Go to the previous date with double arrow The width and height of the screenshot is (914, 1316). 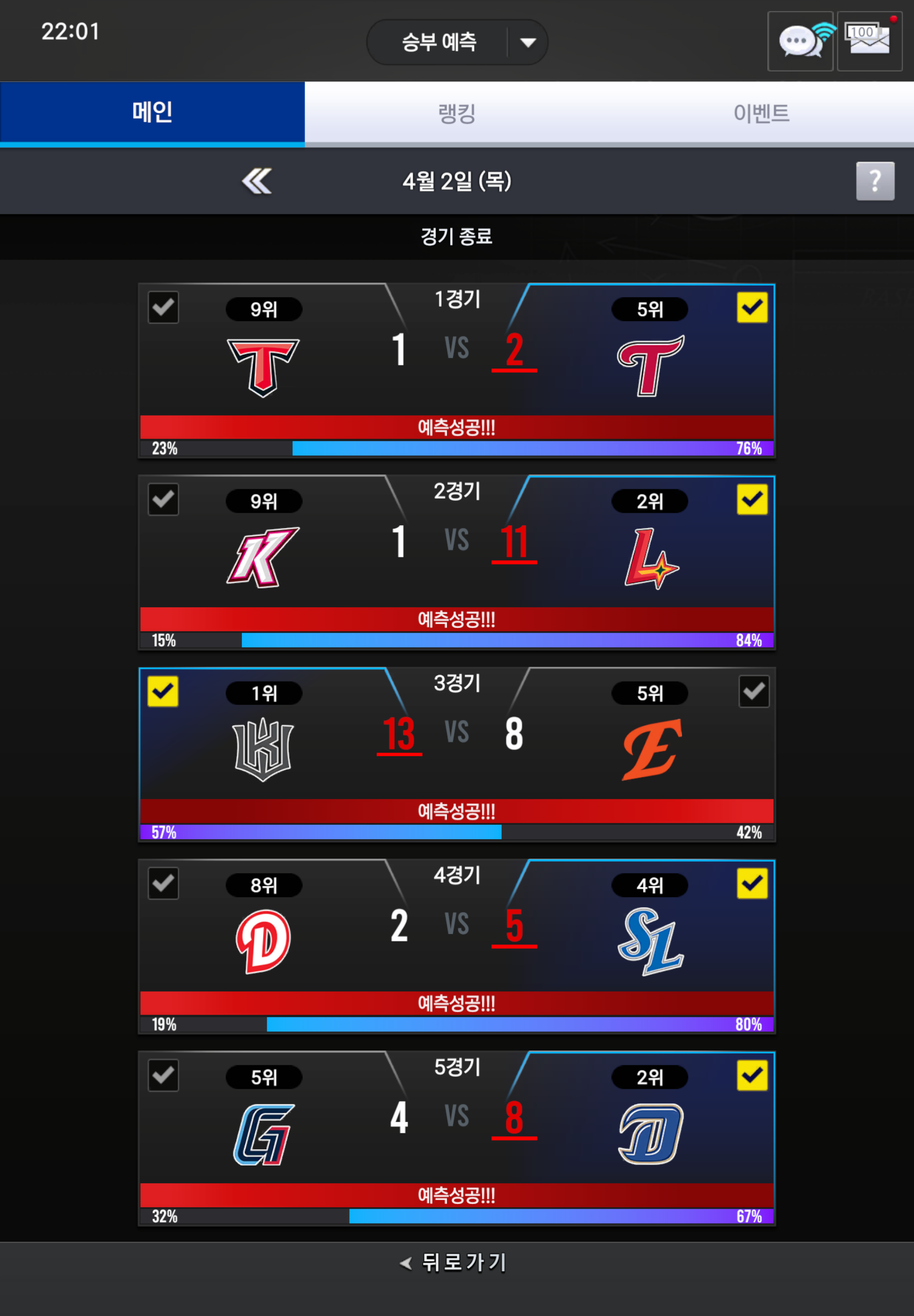257,182
